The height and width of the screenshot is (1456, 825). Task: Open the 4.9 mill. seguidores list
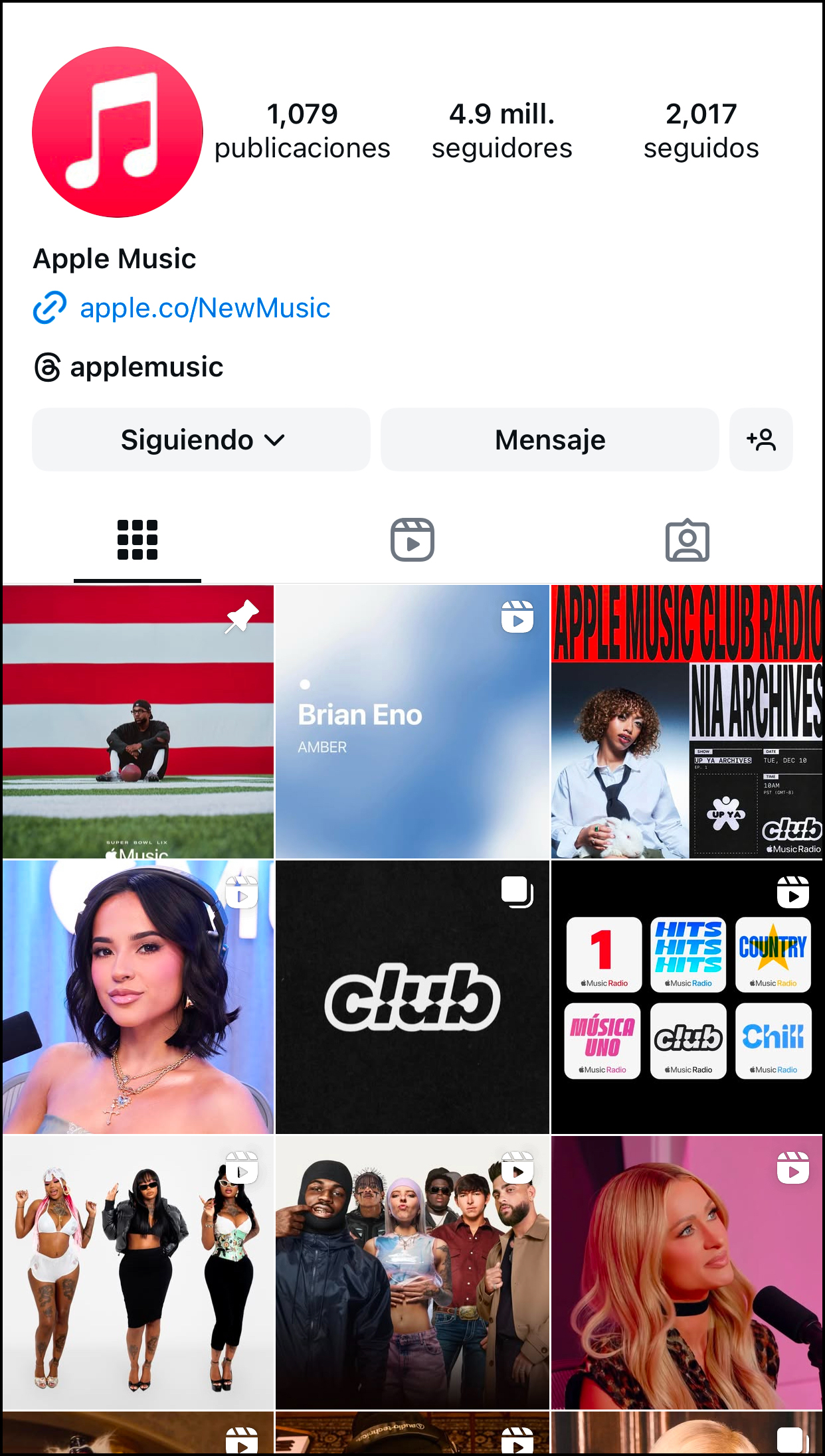[502, 131]
